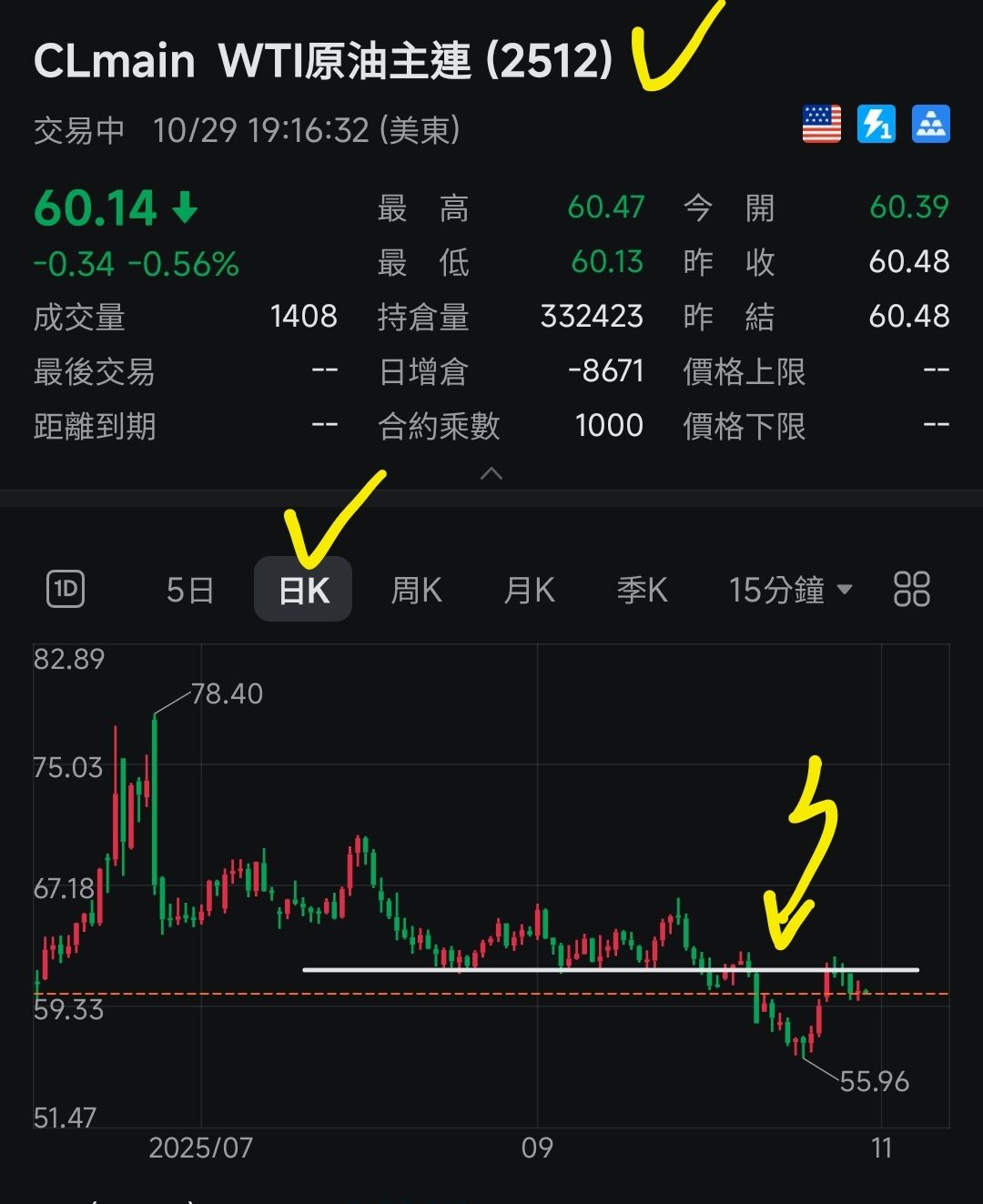Select the 日K daily candlestick tab

[303, 590]
